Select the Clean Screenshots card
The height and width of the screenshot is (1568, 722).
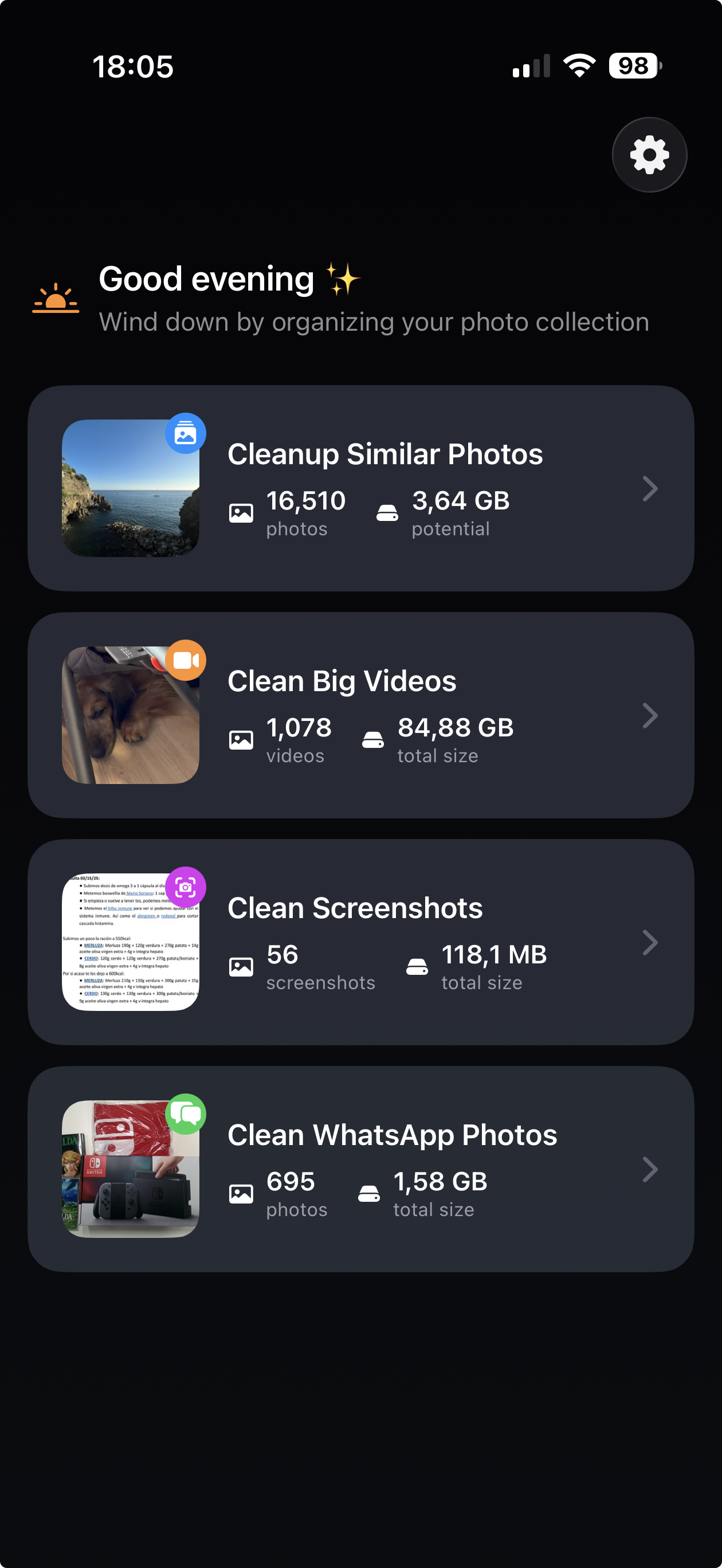(x=361, y=942)
